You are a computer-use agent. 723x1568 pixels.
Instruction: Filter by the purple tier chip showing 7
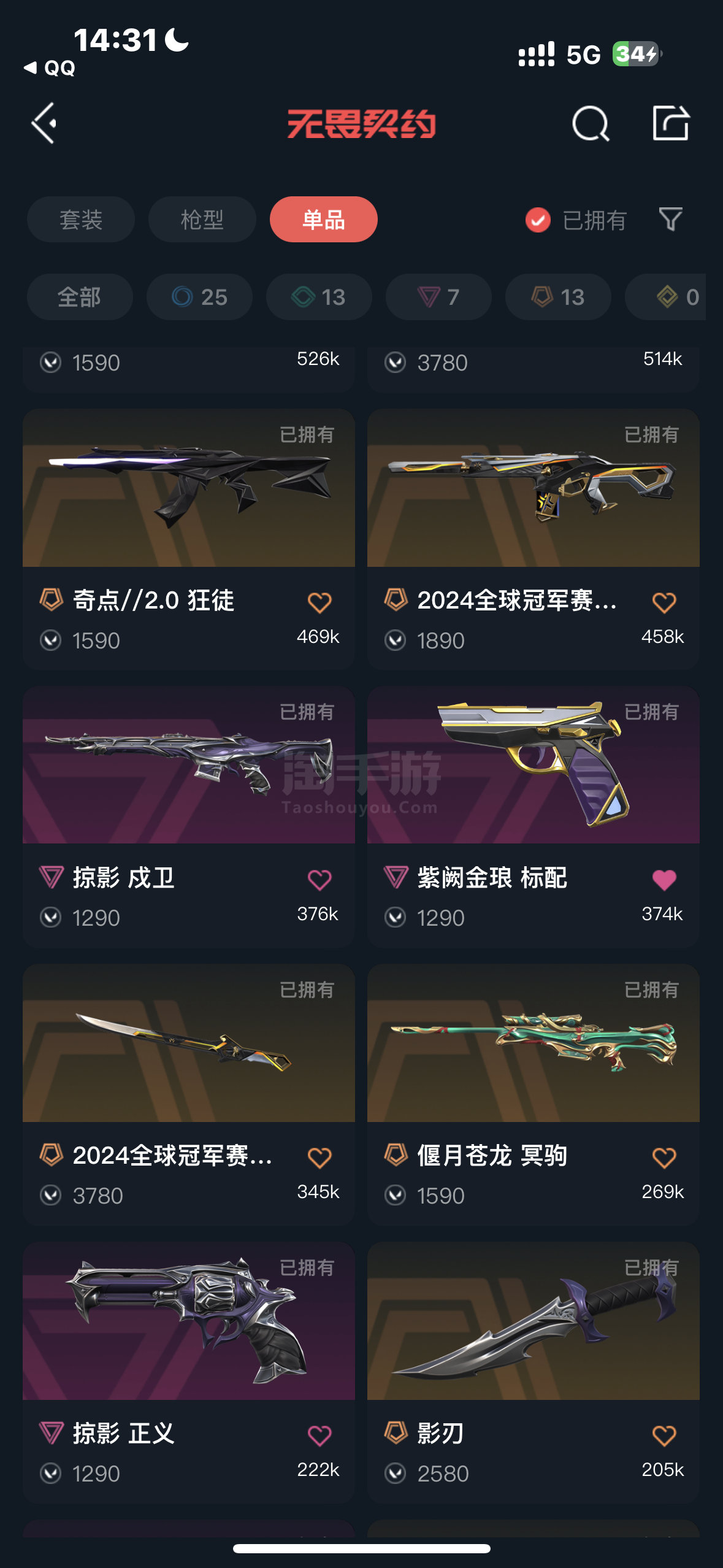438,297
